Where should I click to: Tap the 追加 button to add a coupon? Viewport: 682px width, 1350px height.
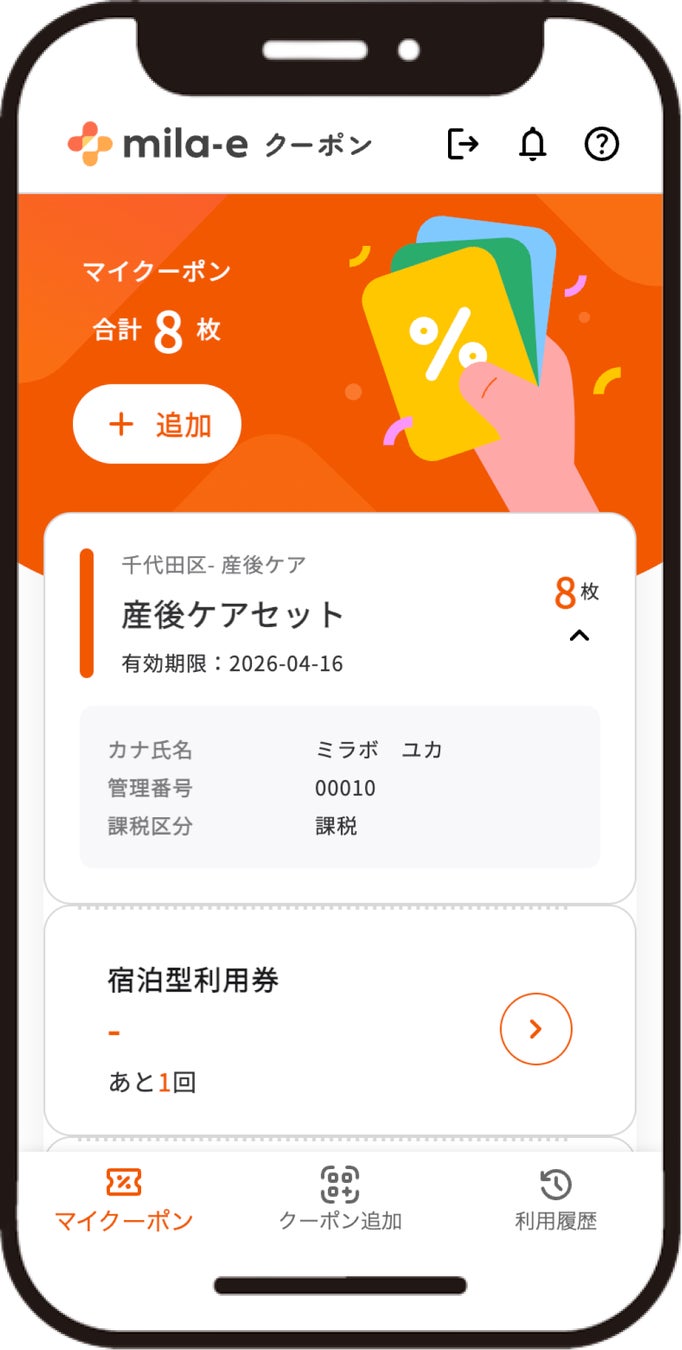click(157, 424)
